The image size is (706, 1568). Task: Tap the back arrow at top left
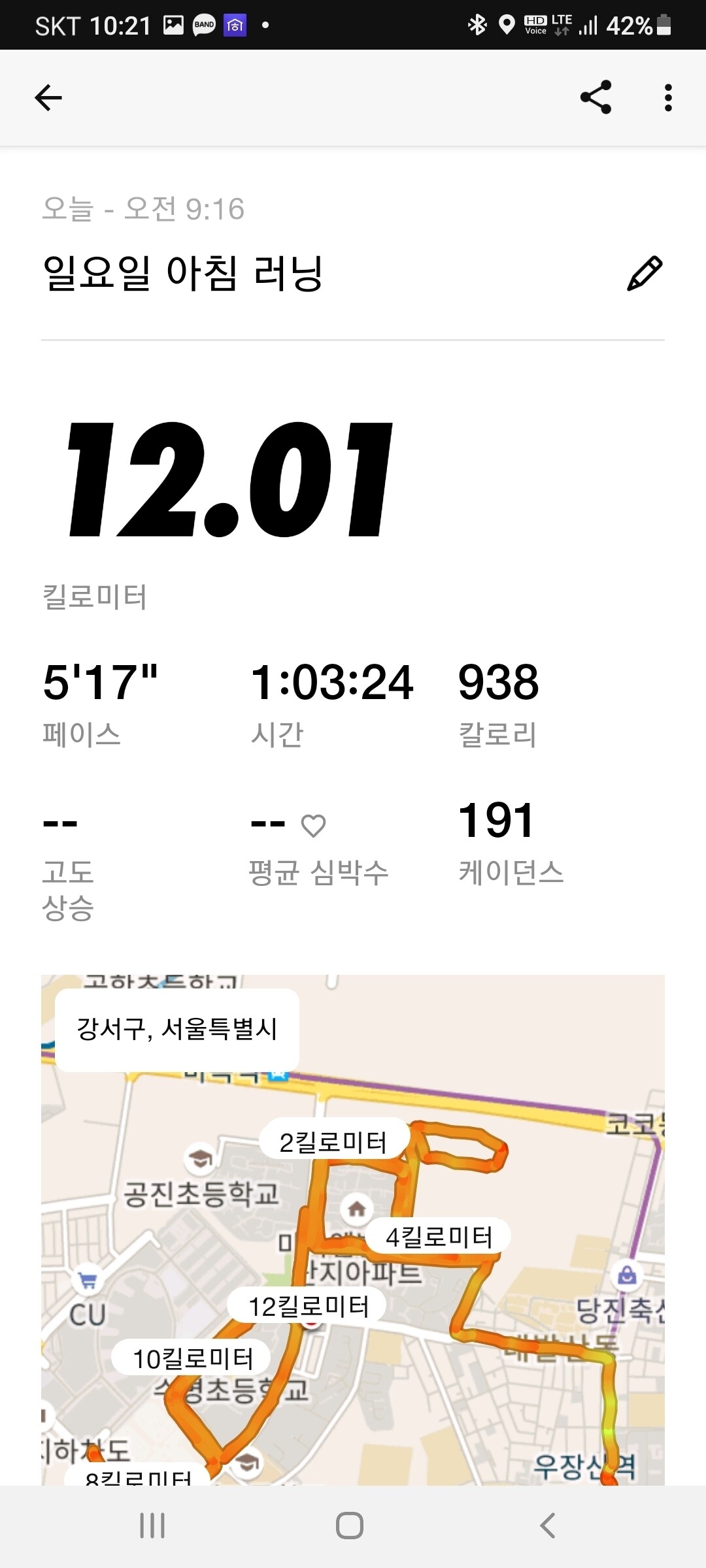click(48, 96)
